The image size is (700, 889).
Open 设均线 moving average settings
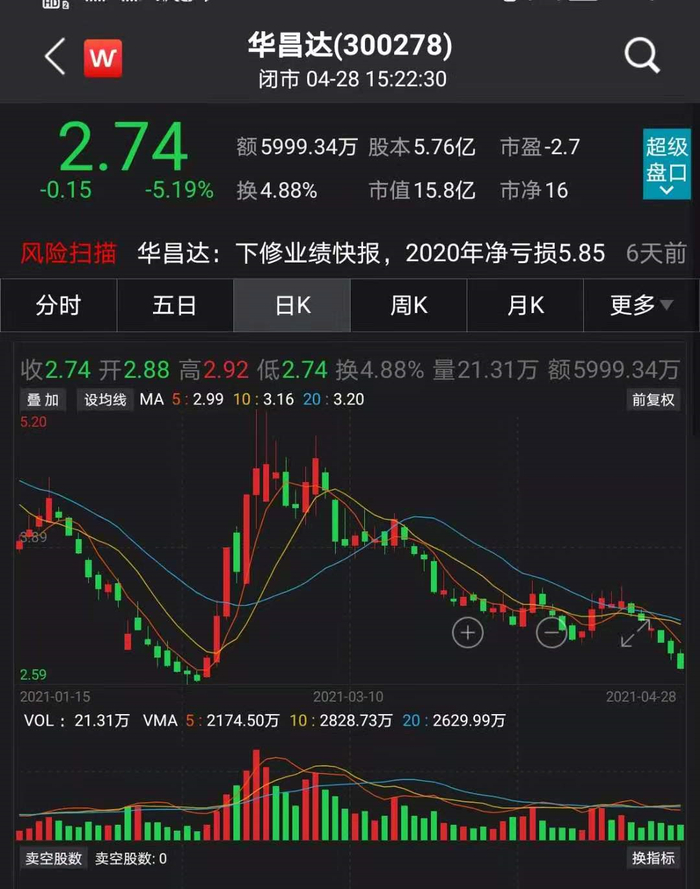point(104,400)
